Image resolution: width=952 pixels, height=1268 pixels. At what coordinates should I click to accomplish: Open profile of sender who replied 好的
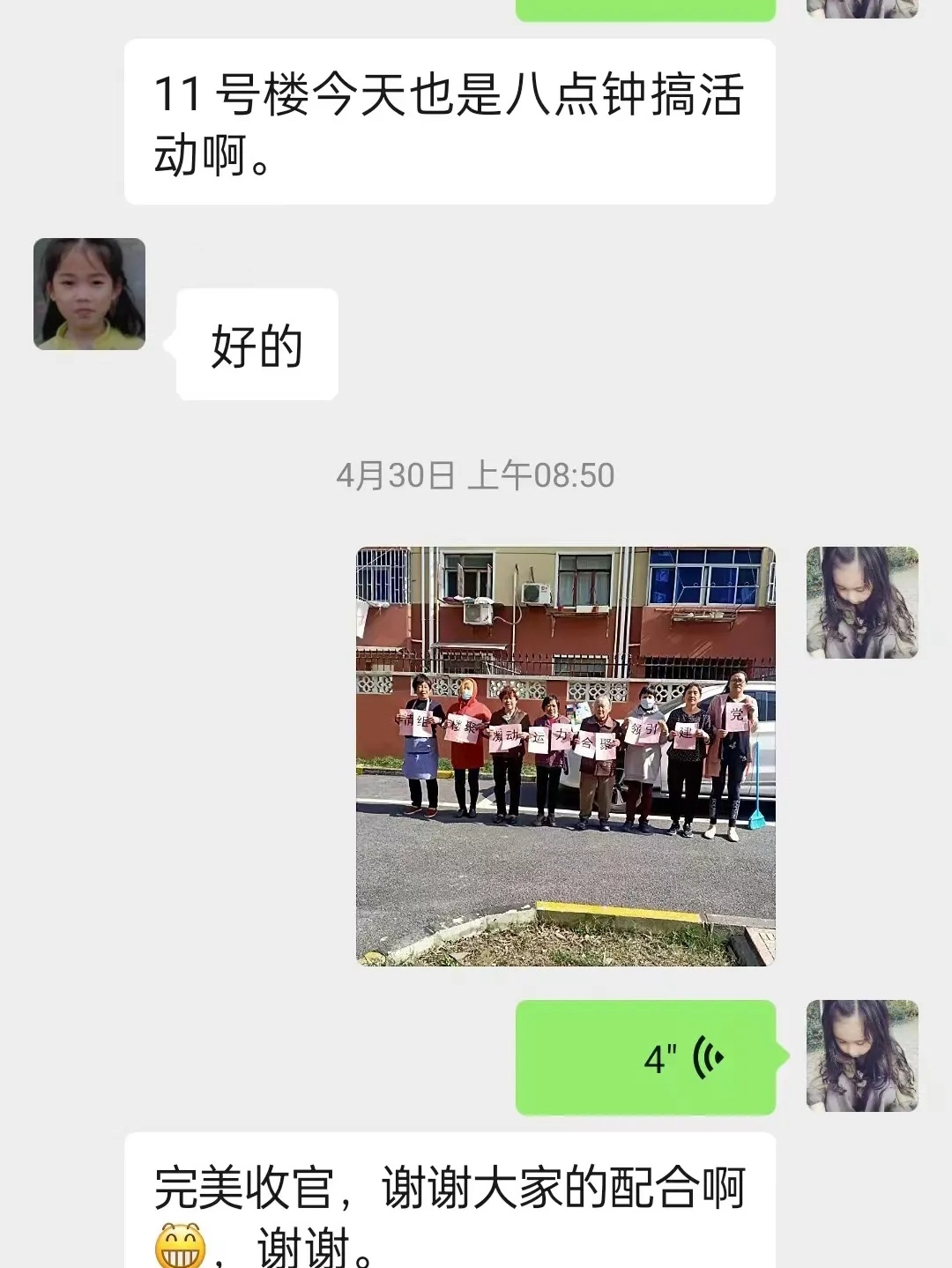[x=89, y=294]
